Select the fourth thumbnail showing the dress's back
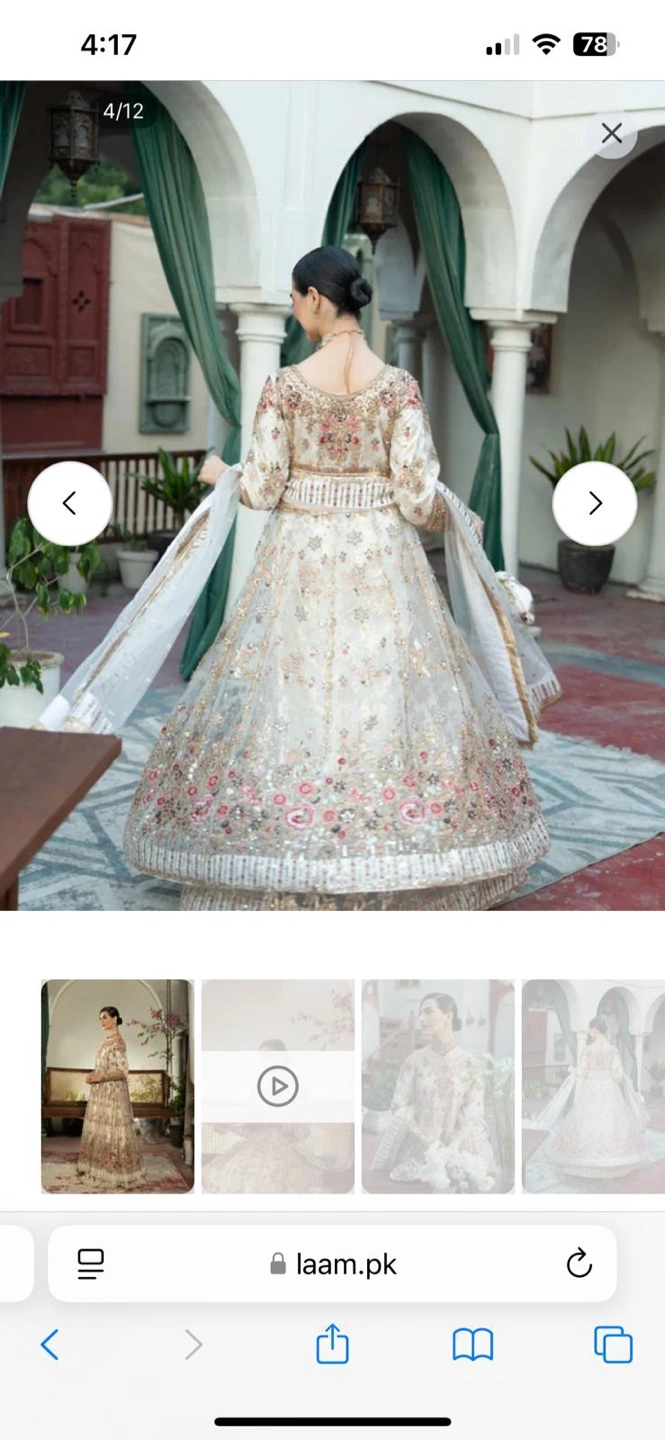The image size is (665, 1440). pyautogui.click(x=593, y=1086)
